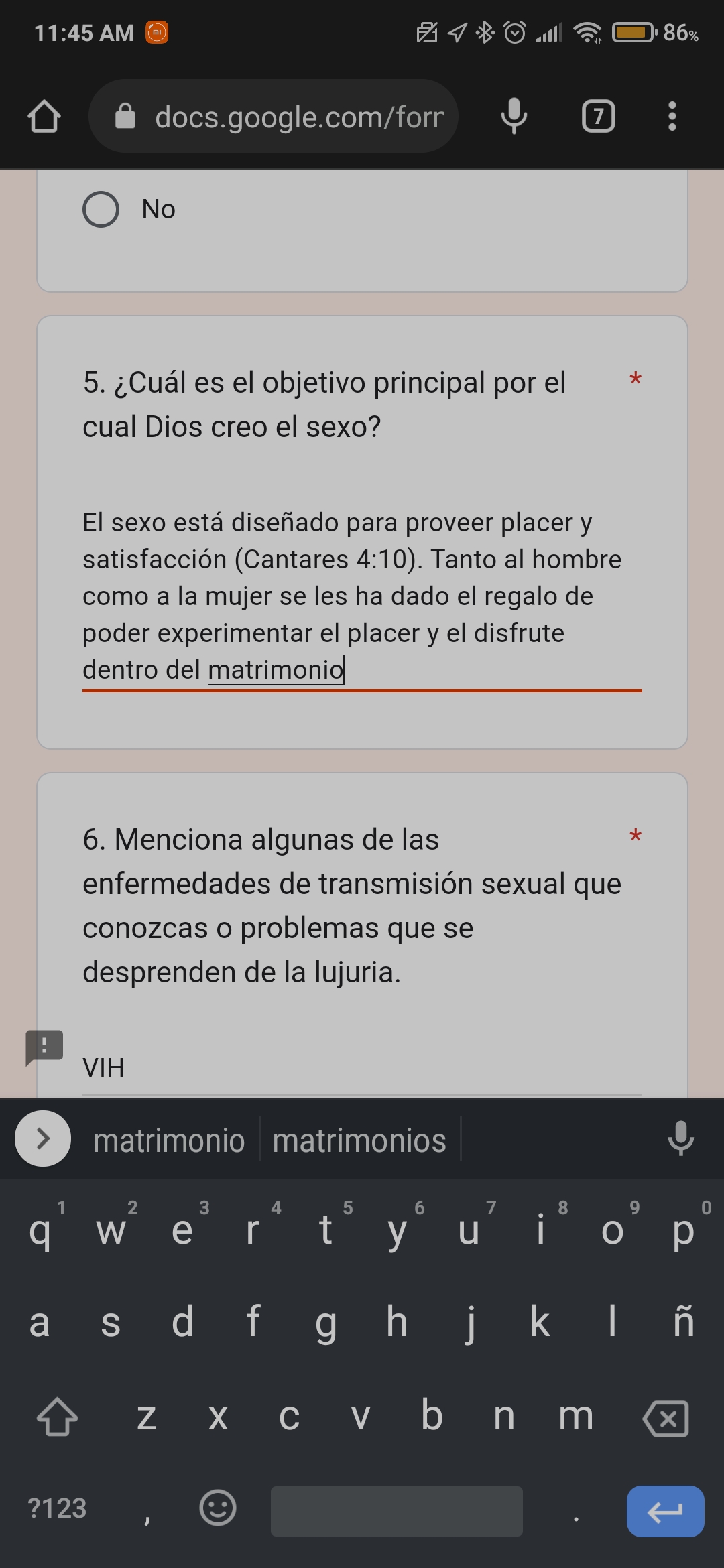Expand the keyboard suggestion strip arrow

point(43,1138)
